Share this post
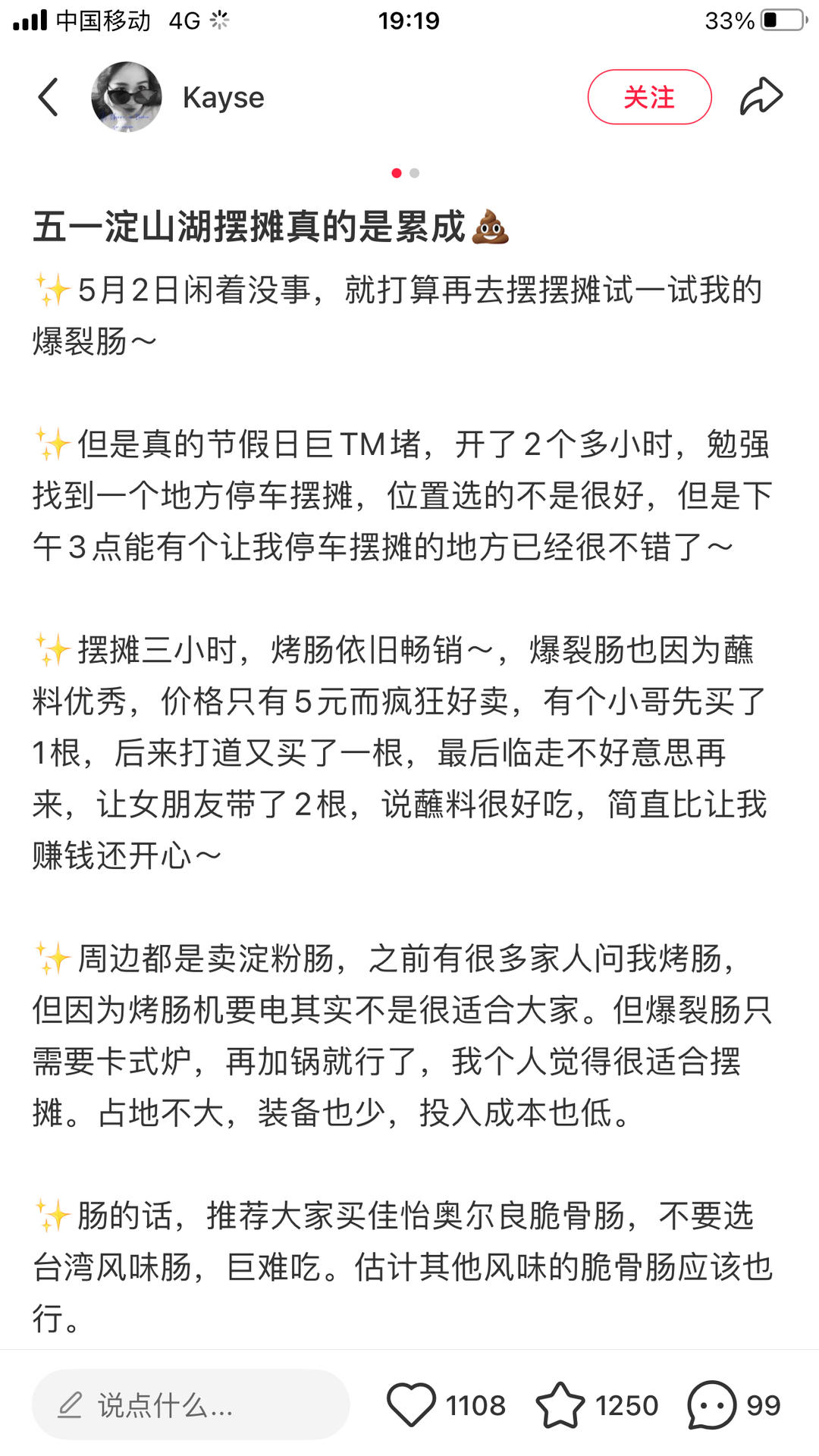Screen dimensions: 819x1456 pos(761,97)
